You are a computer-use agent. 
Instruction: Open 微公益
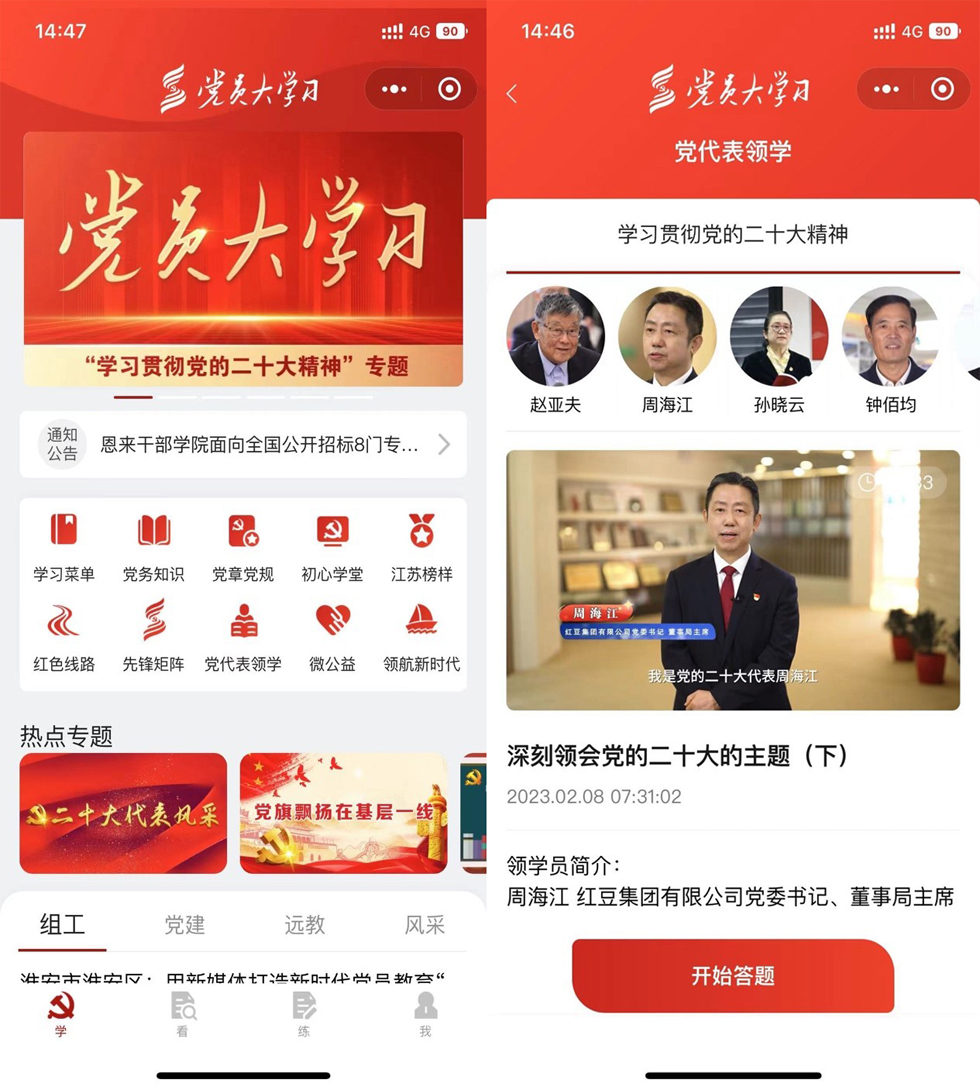[332, 637]
